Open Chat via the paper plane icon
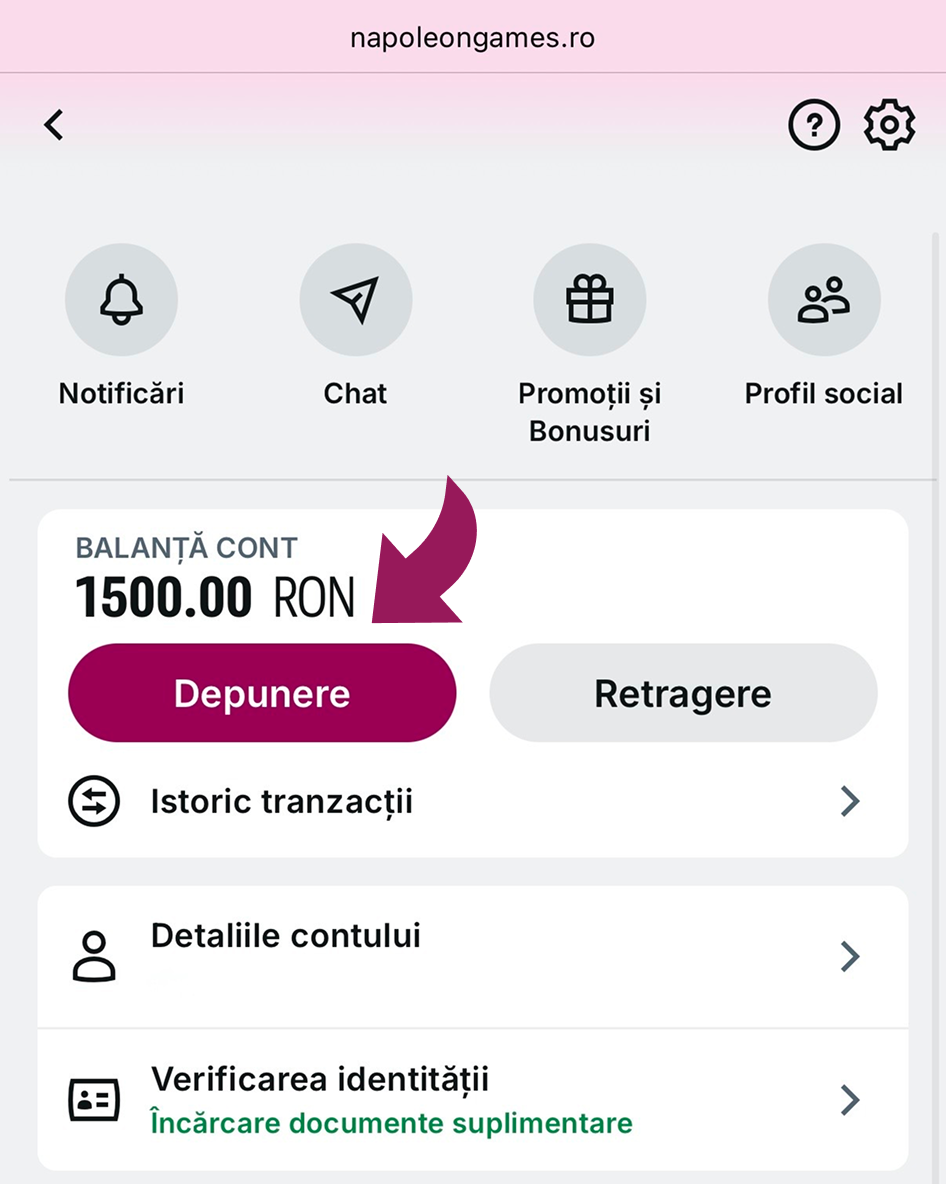 tap(356, 299)
